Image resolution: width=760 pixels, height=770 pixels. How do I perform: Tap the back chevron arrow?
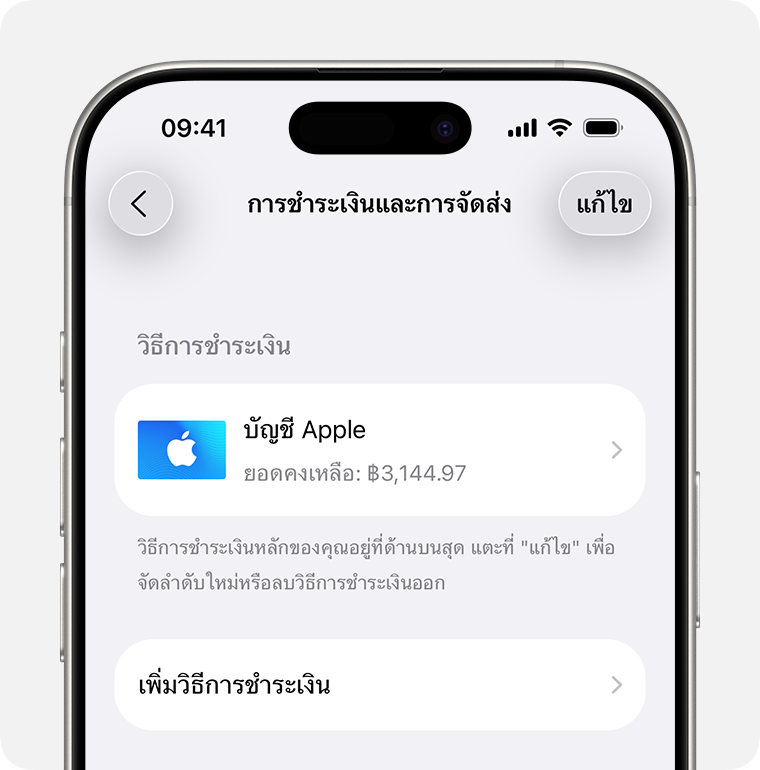click(141, 204)
